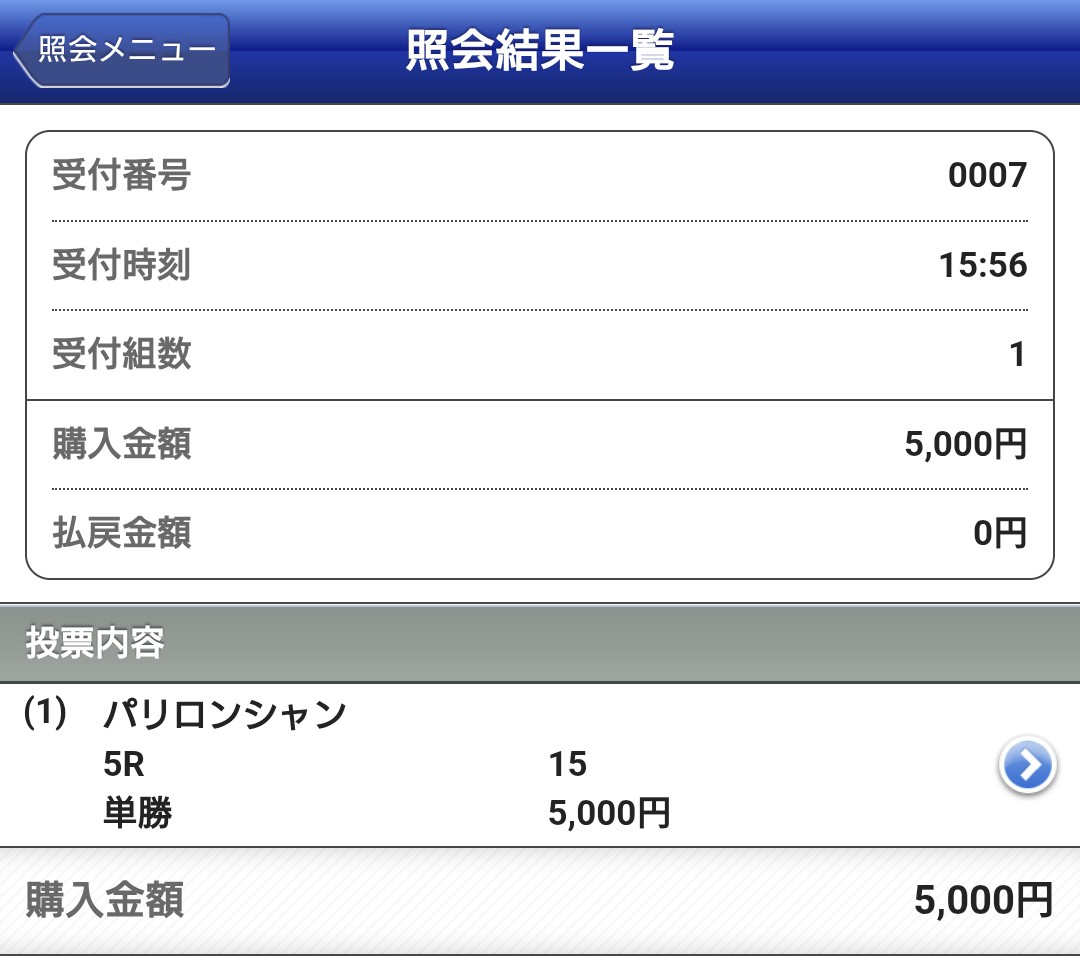The image size is (1080, 972).
Task: Go back to 照会メニュー
Action: click(122, 50)
